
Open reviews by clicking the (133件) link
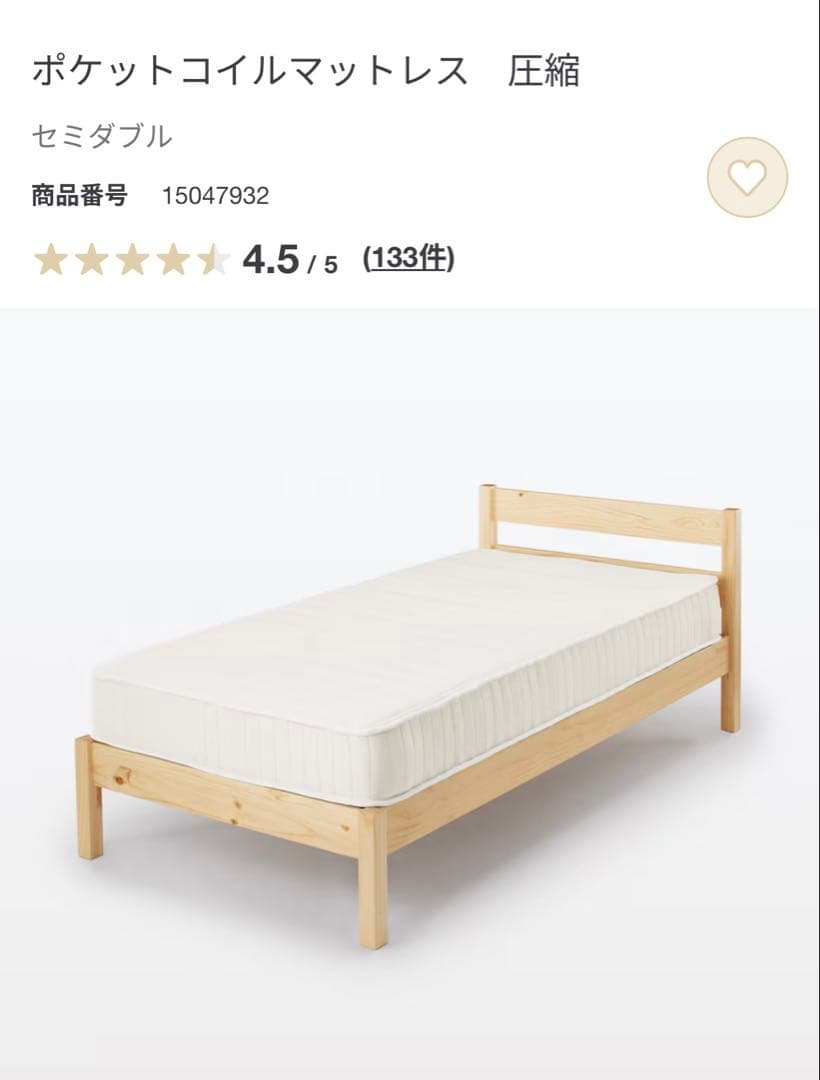[x=409, y=260]
